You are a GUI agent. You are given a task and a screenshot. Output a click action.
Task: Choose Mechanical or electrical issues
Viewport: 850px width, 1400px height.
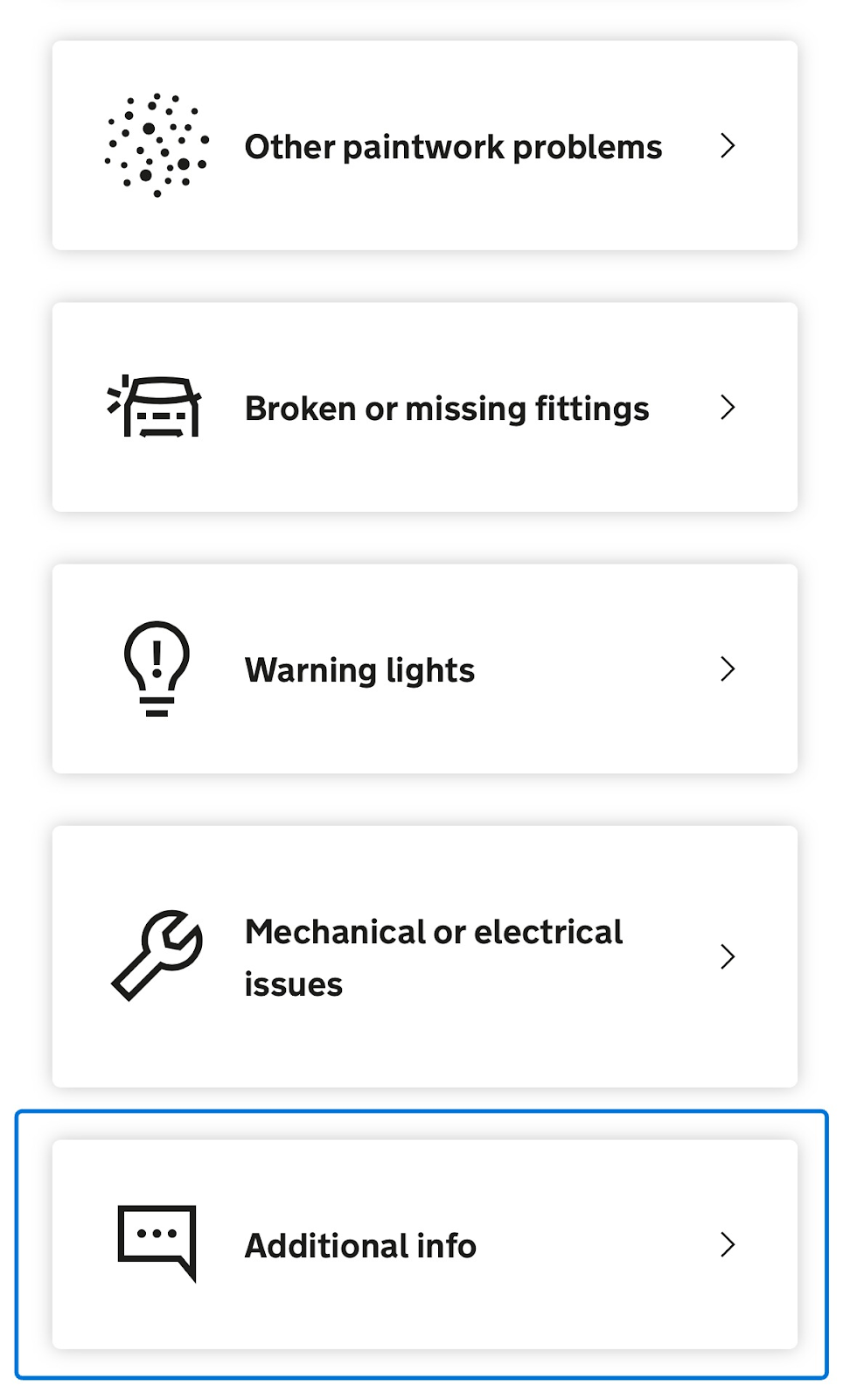[425, 956]
